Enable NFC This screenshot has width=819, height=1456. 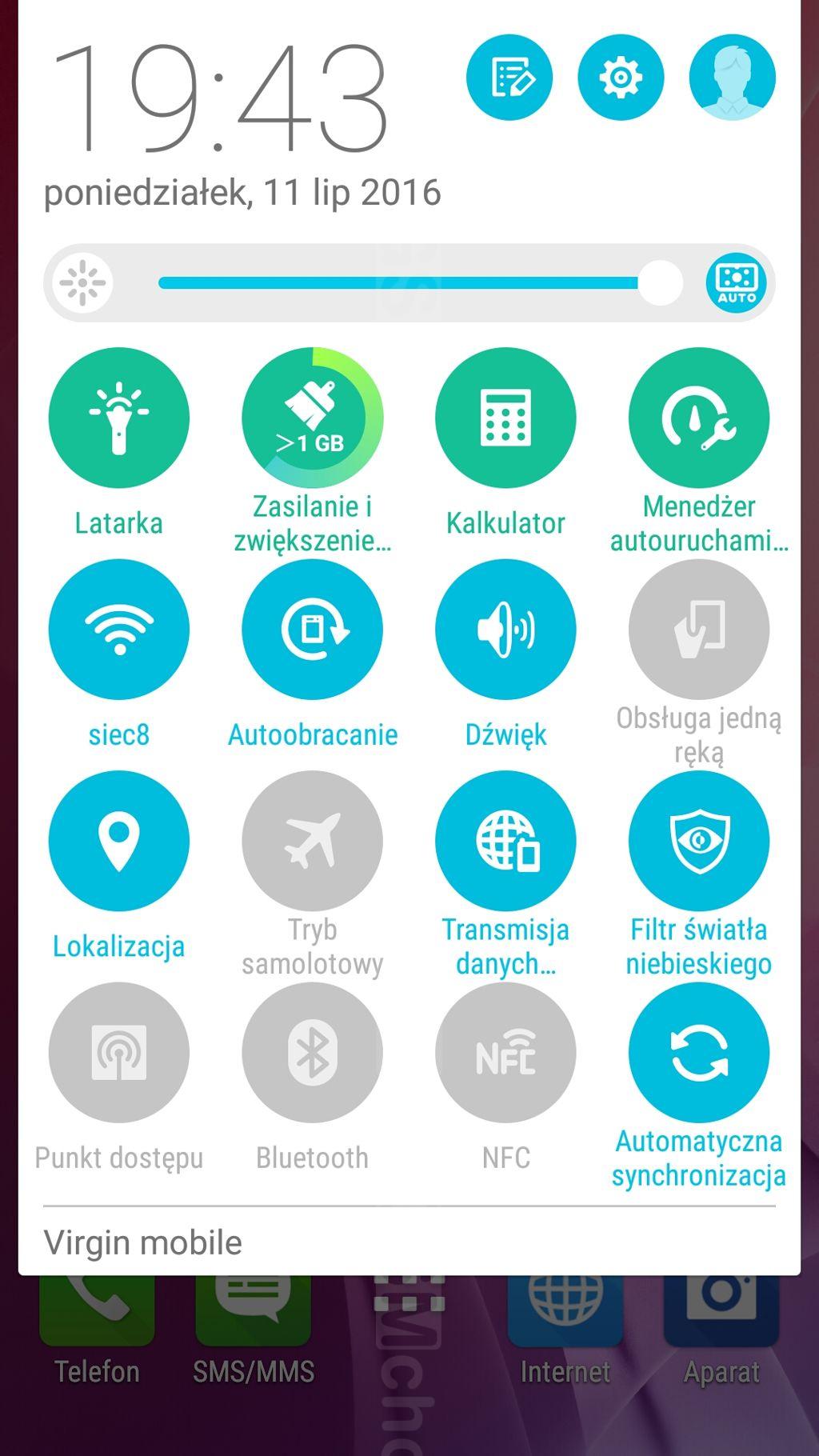pos(505,1053)
